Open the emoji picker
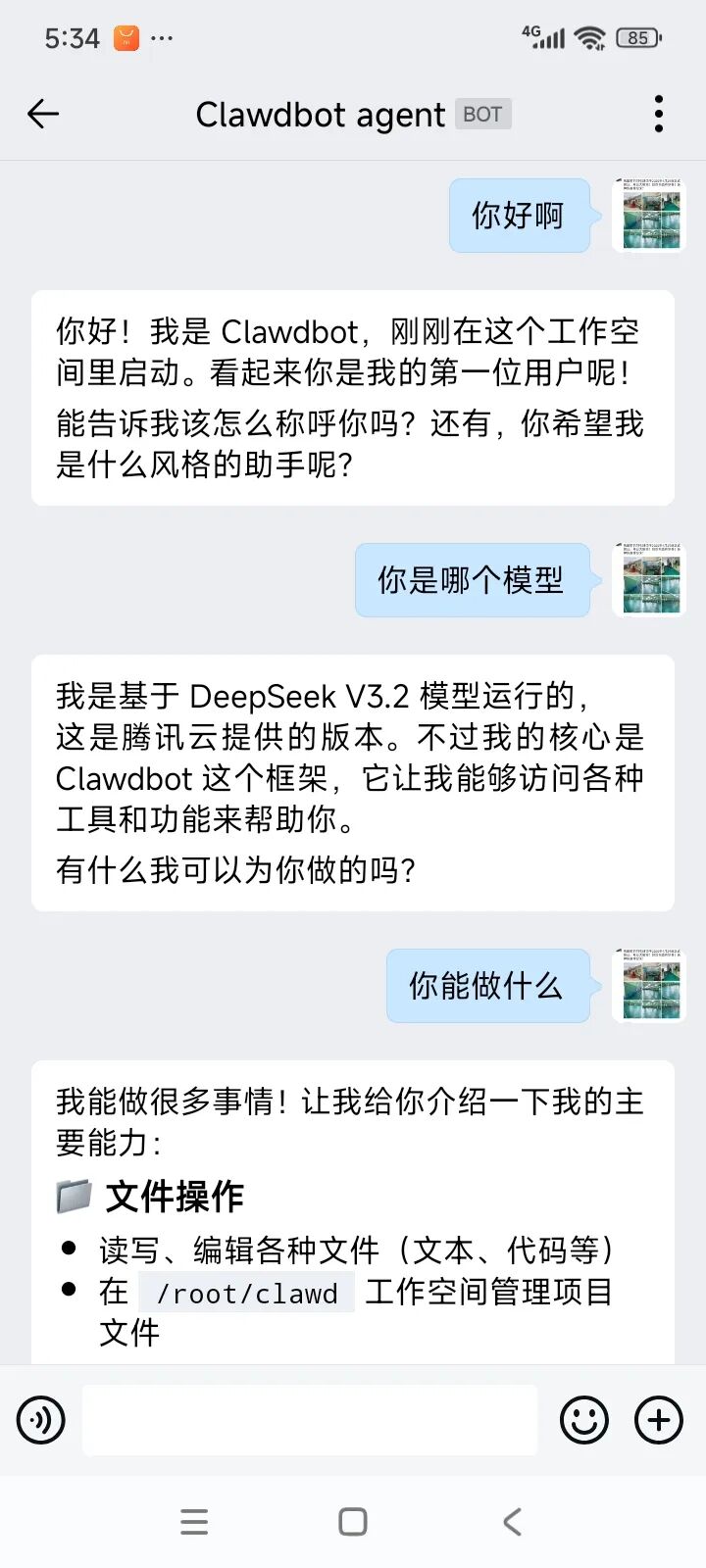Image resolution: width=706 pixels, height=1568 pixels. pos(584,1420)
